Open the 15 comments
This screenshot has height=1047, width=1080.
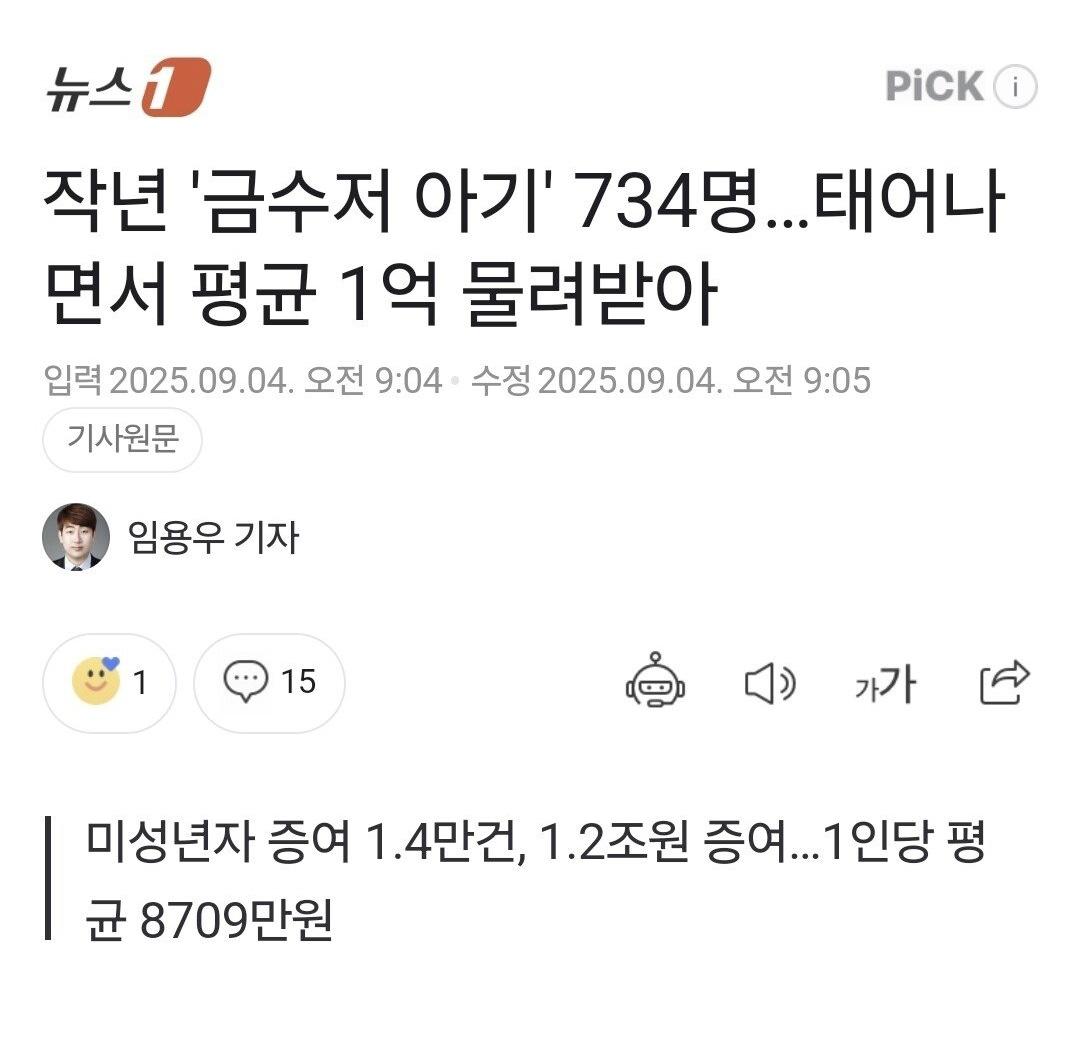pos(269,683)
